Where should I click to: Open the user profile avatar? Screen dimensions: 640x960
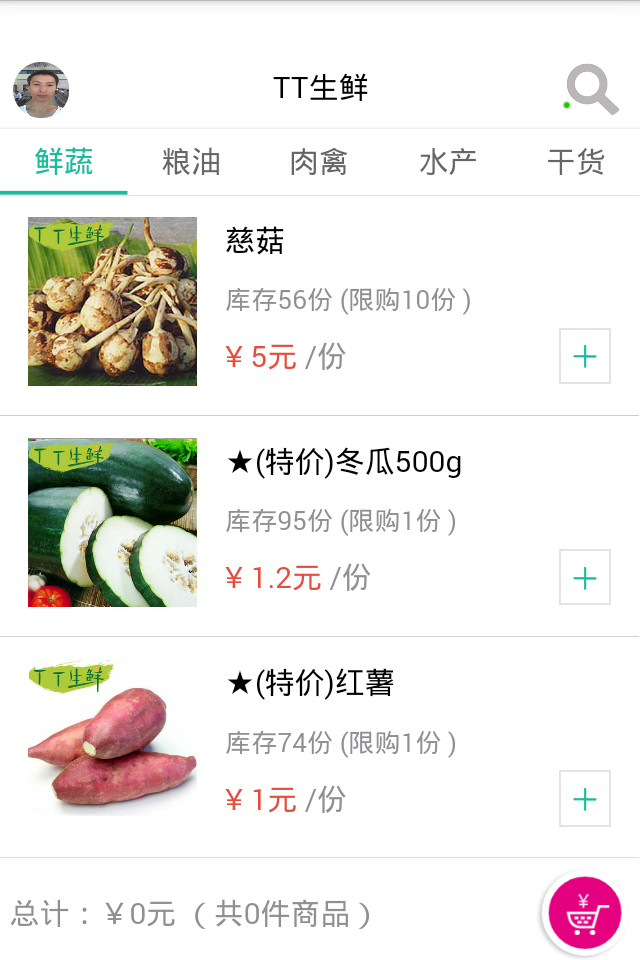pos(41,90)
